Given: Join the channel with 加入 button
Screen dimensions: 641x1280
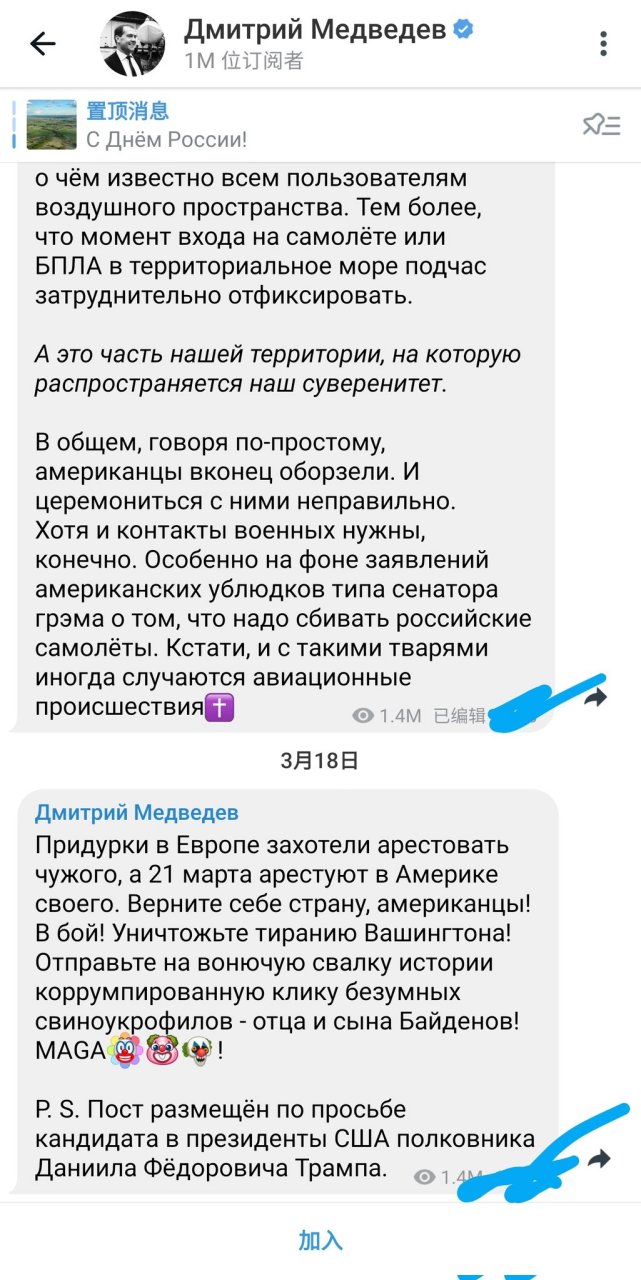Looking at the screenshot, I should (320, 1241).
